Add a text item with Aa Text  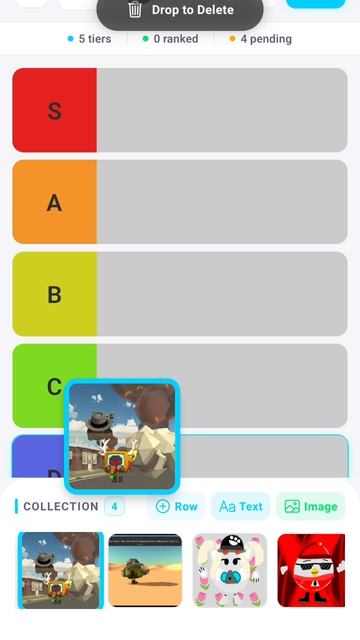point(241,507)
